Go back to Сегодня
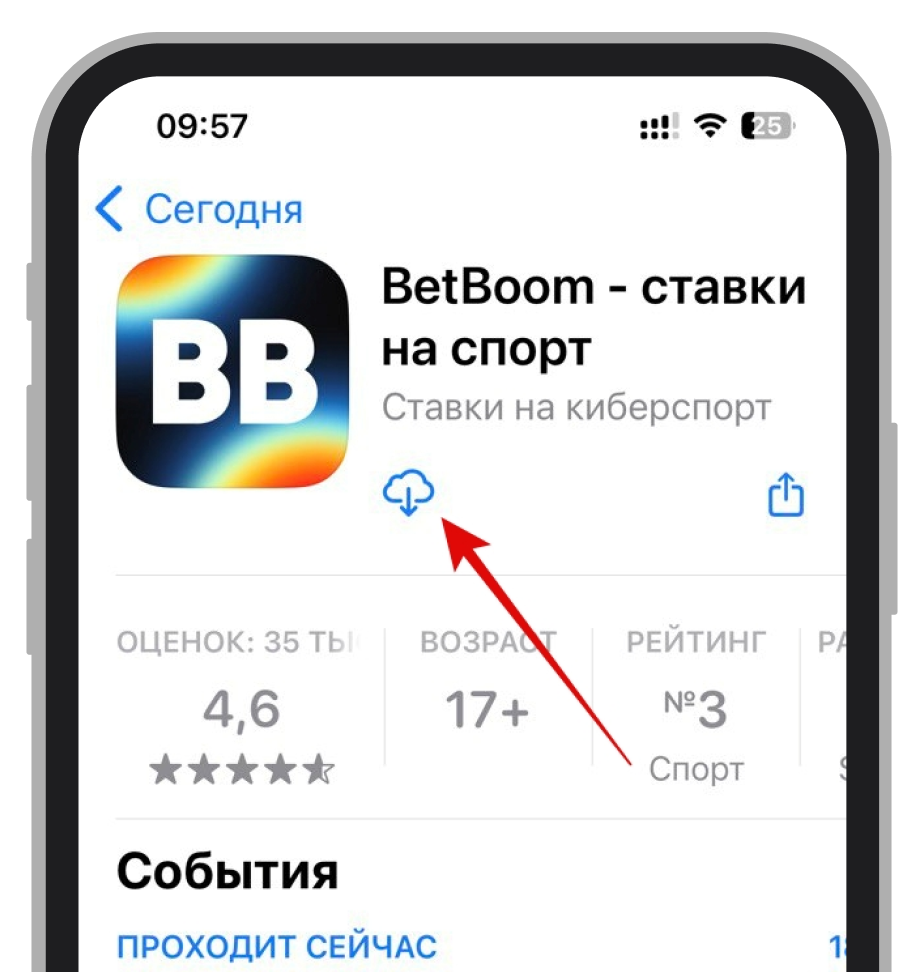The image size is (924, 972). [200, 210]
